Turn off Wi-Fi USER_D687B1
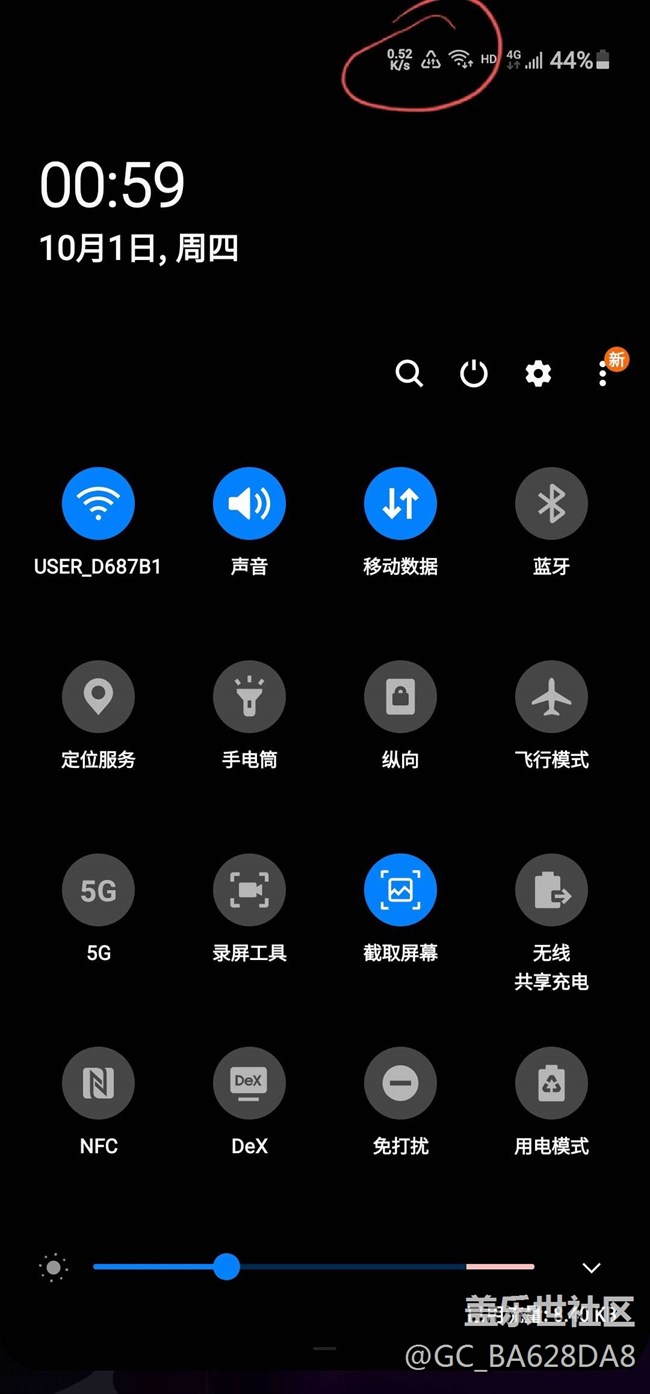Image resolution: width=650 pixels, height=1394 pixels. click(98, 504)
